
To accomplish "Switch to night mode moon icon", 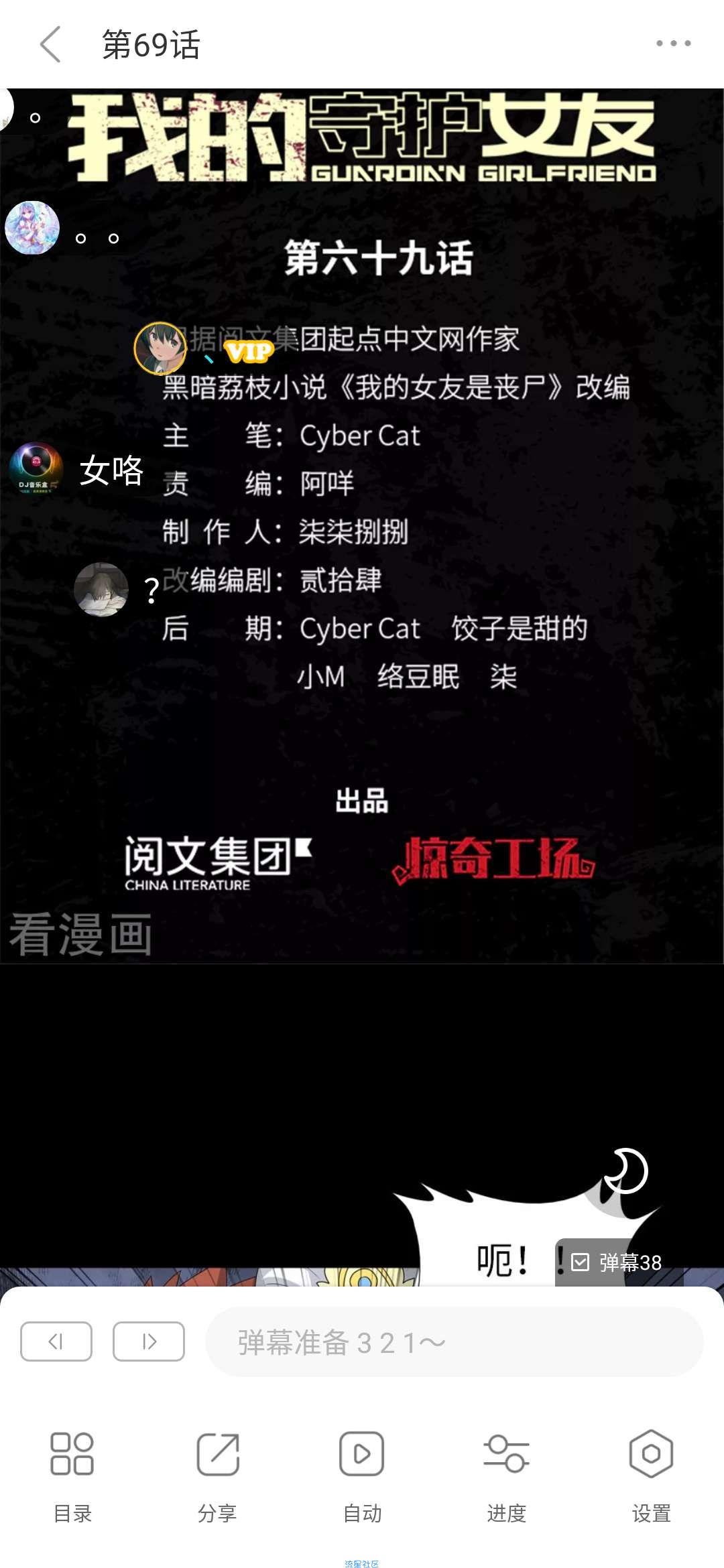I will (x=626, y=1172).
